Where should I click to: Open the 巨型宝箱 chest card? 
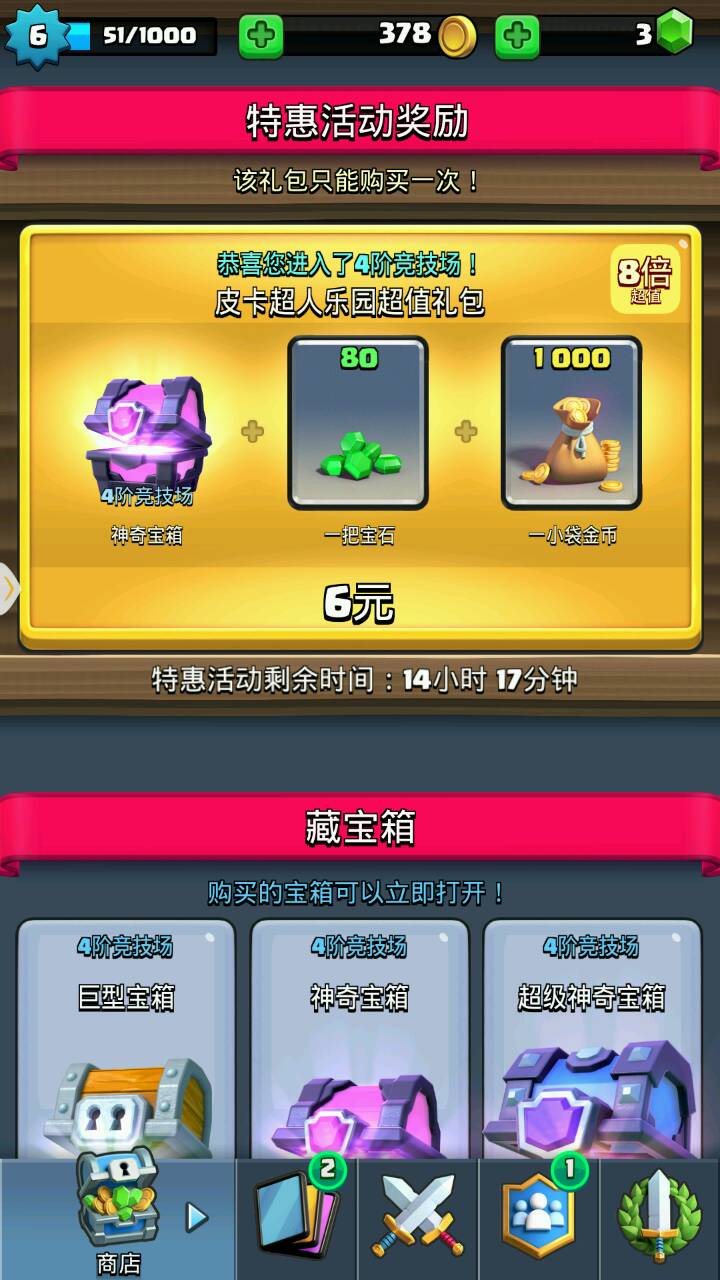[x=126, y=1040]
